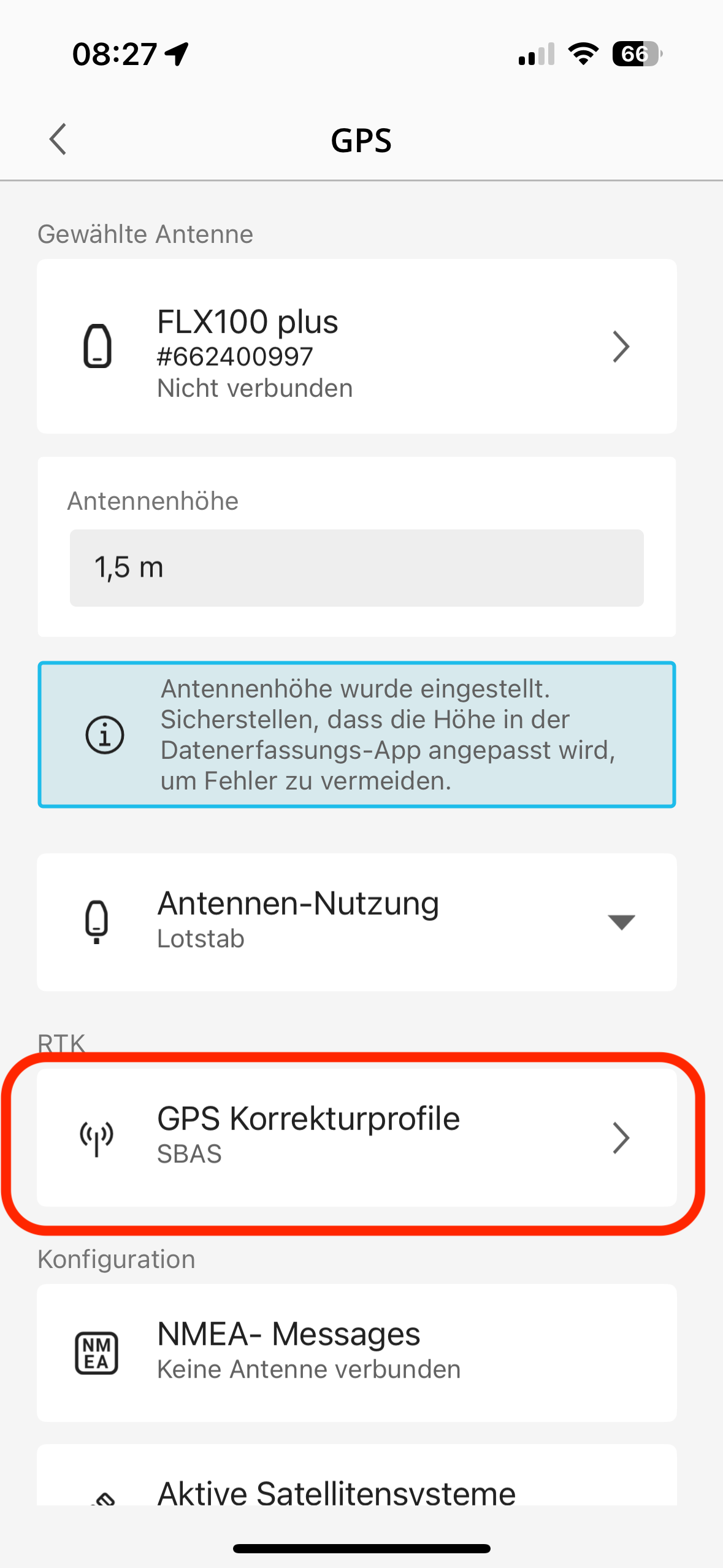Edit the Antennenhöhe field

tap(356, 568)
